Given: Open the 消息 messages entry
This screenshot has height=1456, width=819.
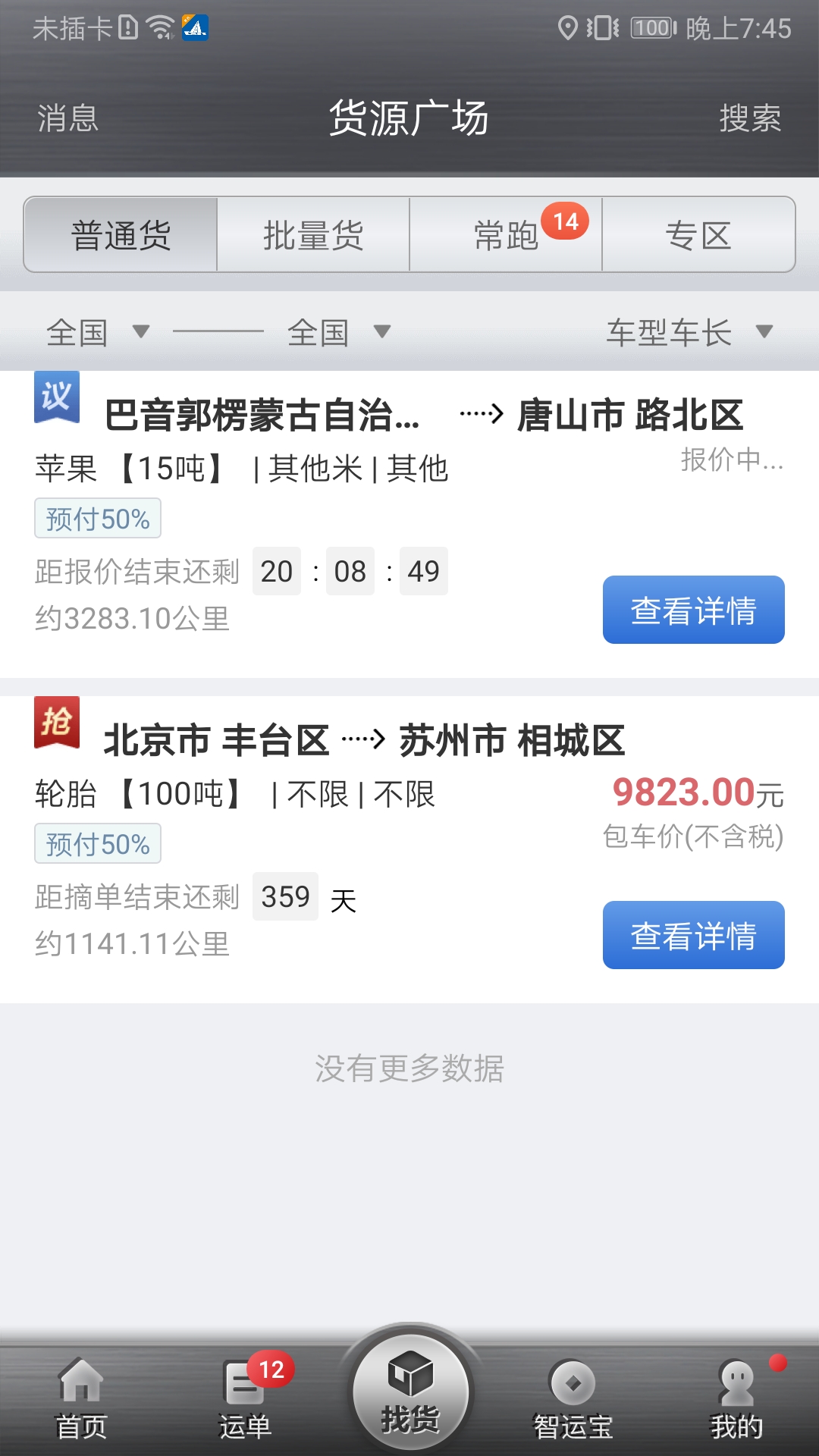Looking at the screenshot, I should pyautogui.click(x=65, y=118).
